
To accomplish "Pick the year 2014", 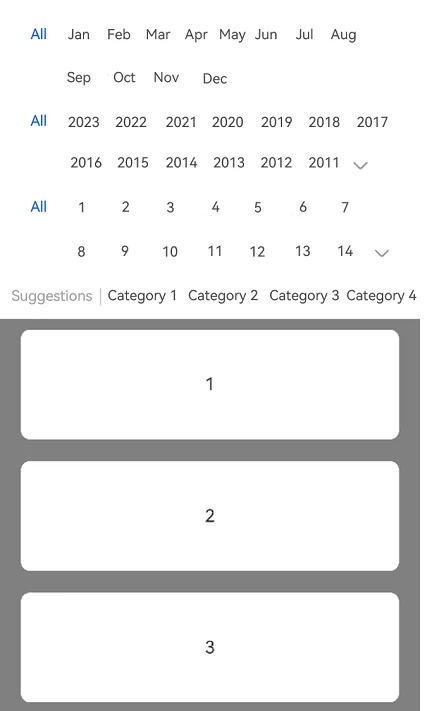I will (181, 162).
